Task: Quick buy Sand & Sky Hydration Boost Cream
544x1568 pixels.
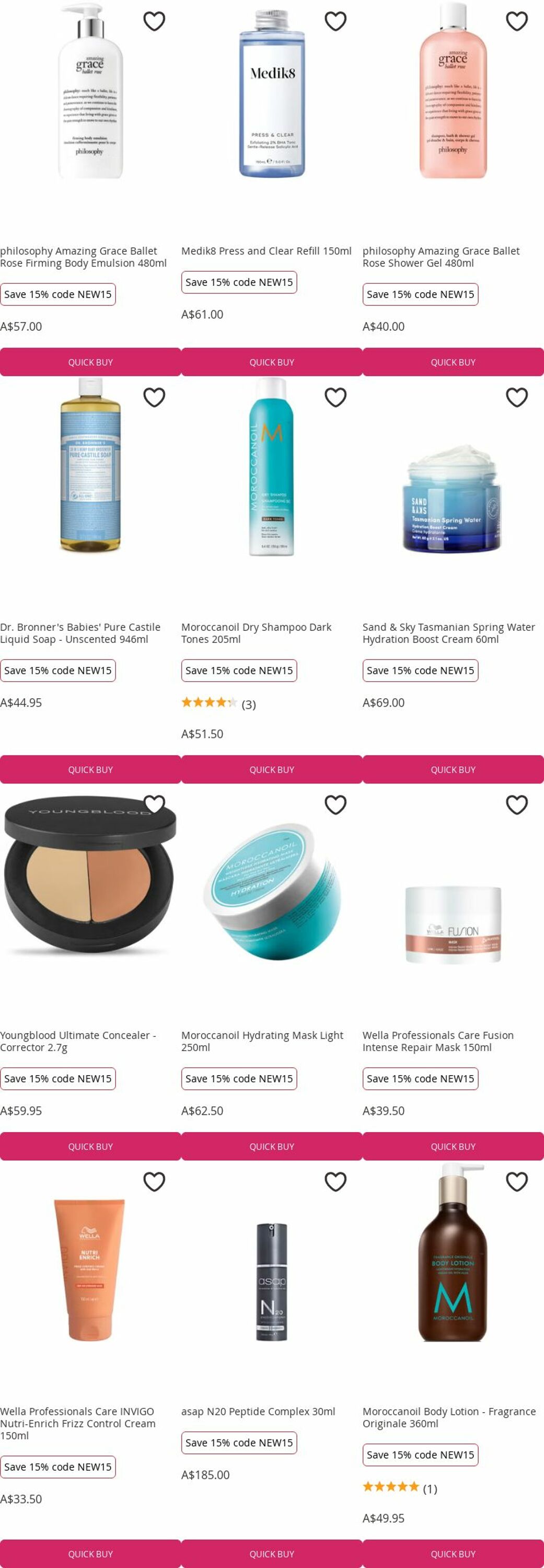Action: tap(453, 769)
